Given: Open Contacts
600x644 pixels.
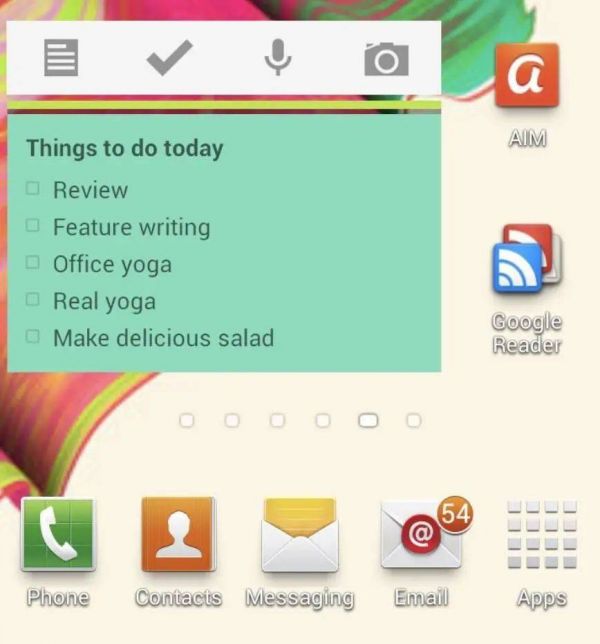Looking at the screenshot, I should [178, 537].
